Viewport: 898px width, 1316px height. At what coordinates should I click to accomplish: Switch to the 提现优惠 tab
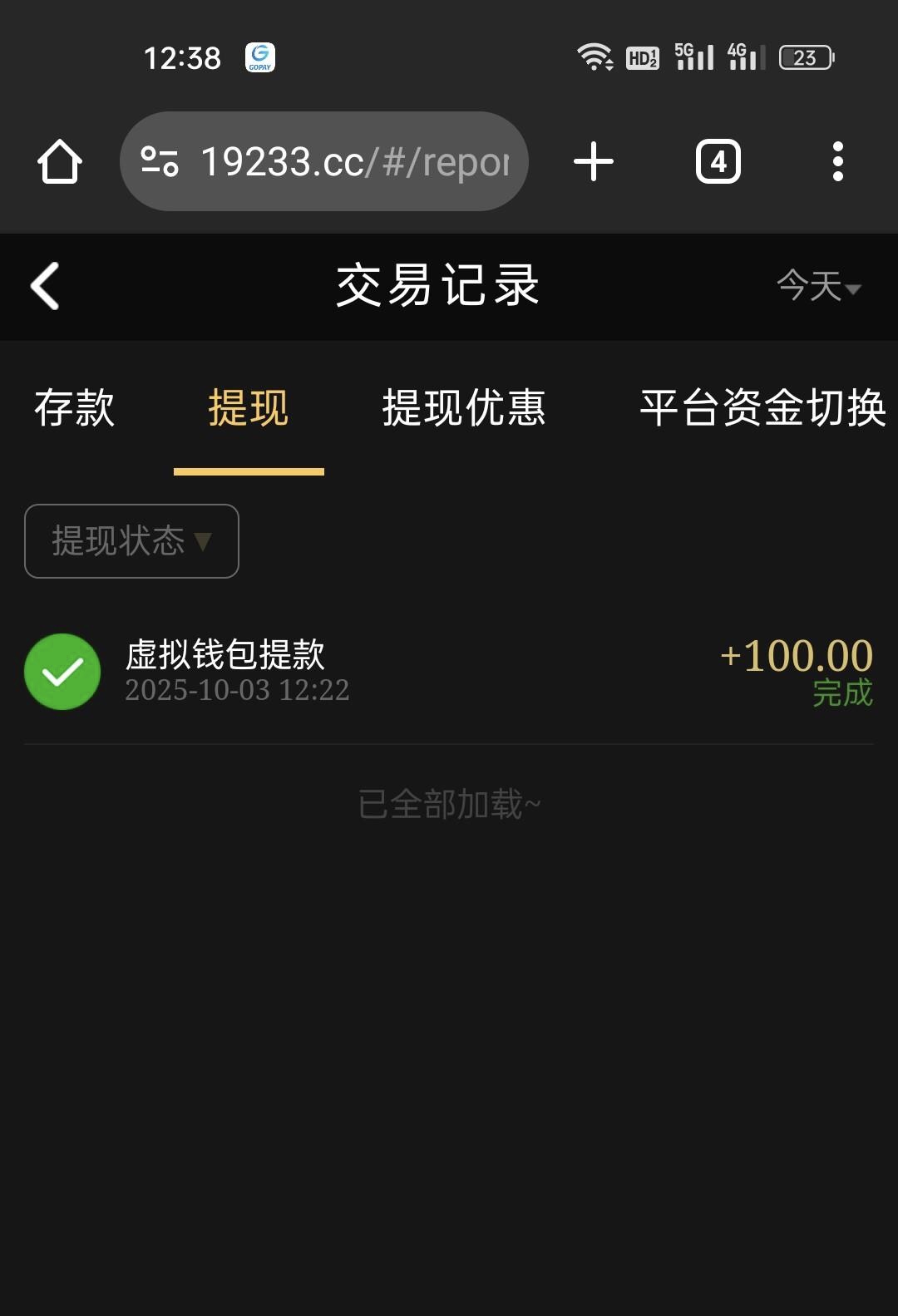pos(463,408)
